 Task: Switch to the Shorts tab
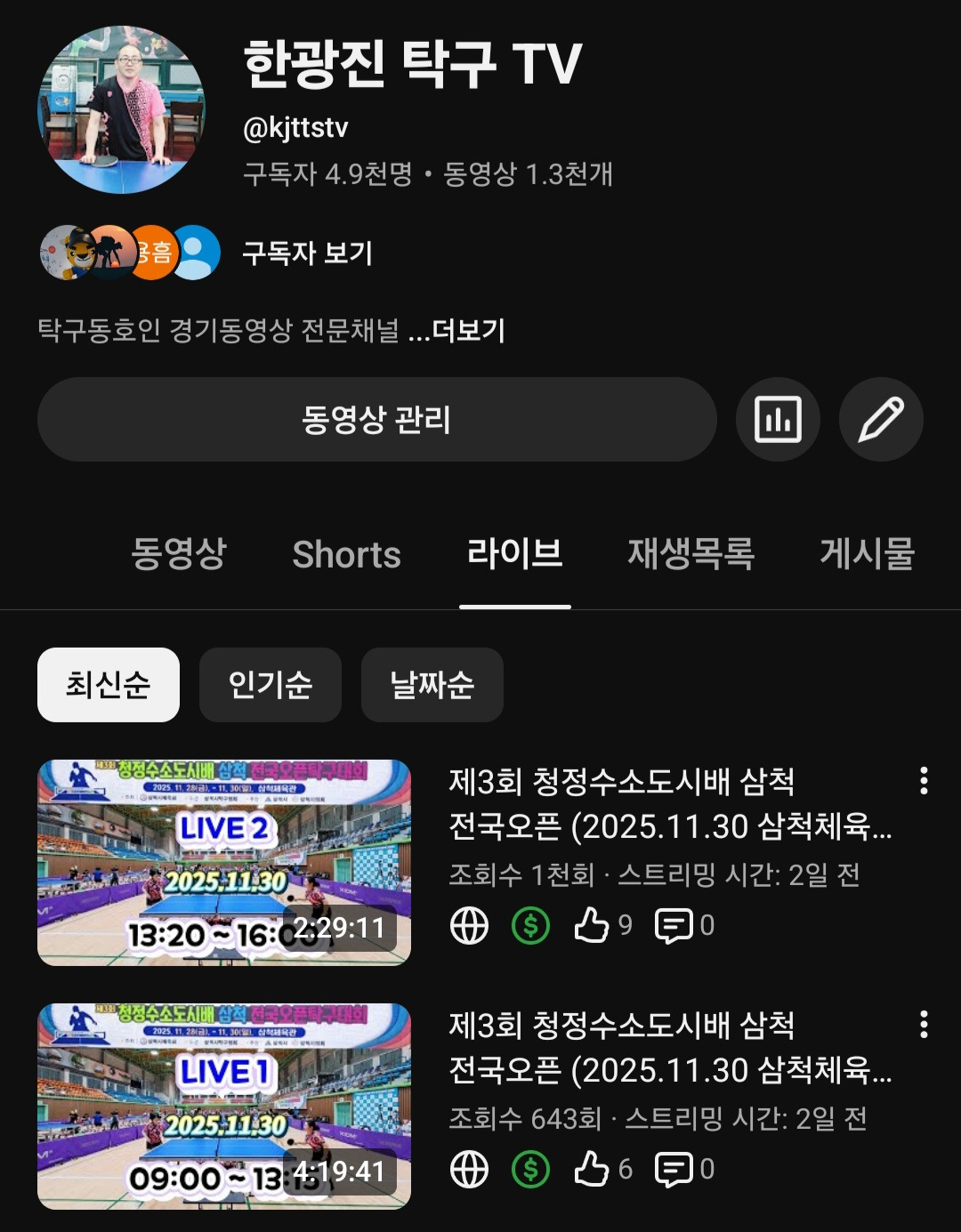[x=346, y=554]
